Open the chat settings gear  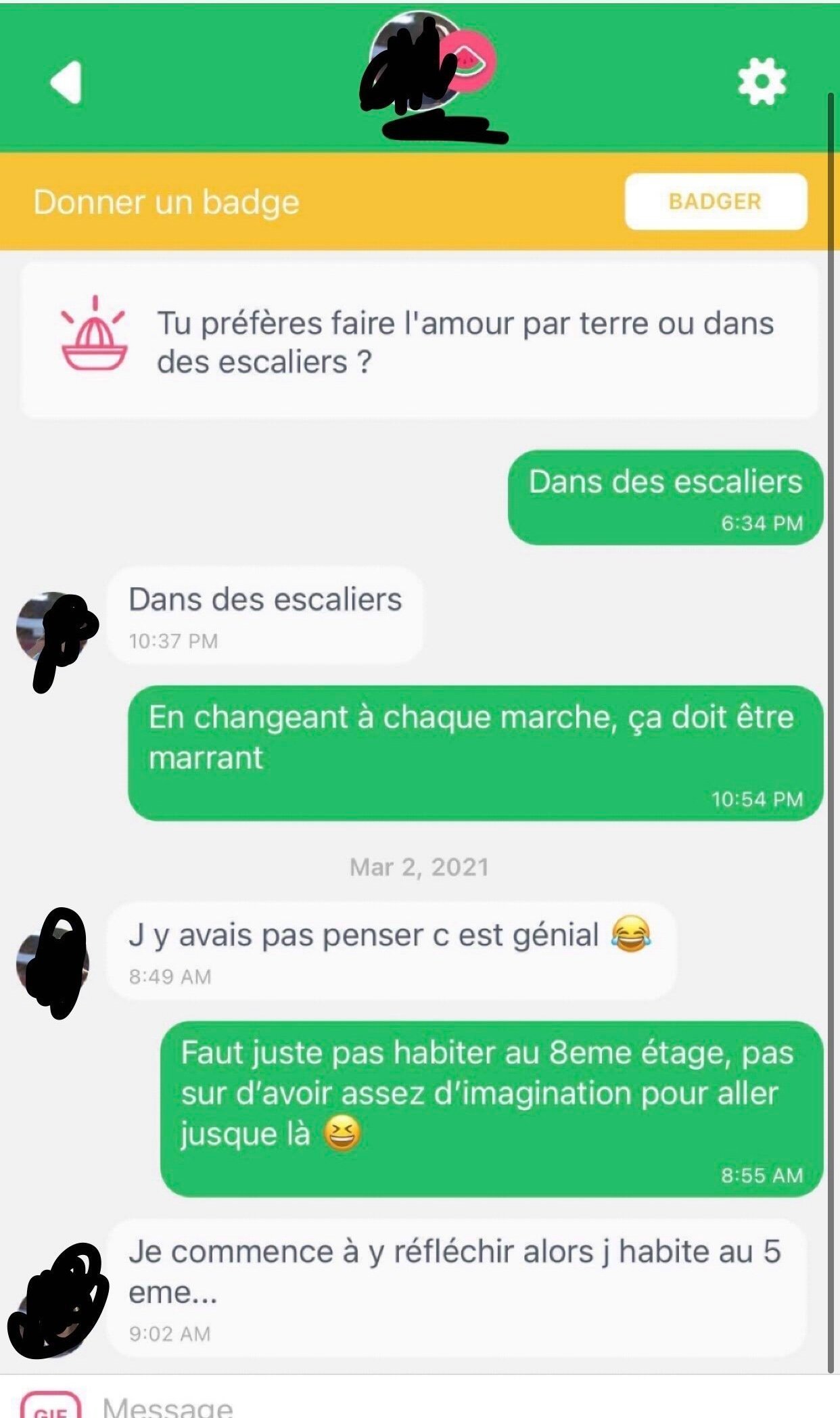762,81
